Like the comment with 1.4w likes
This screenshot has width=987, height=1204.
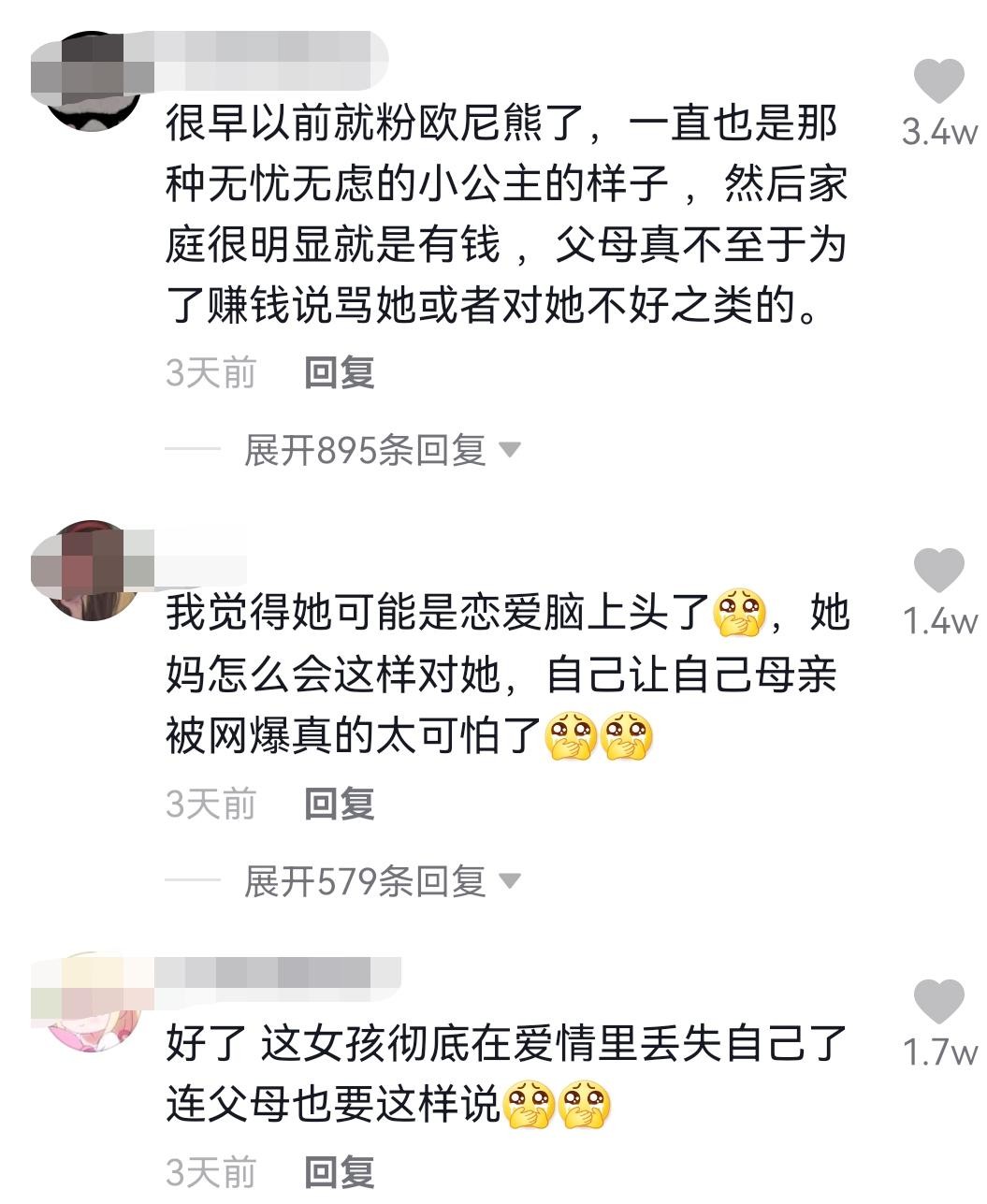tap(937, 572)
